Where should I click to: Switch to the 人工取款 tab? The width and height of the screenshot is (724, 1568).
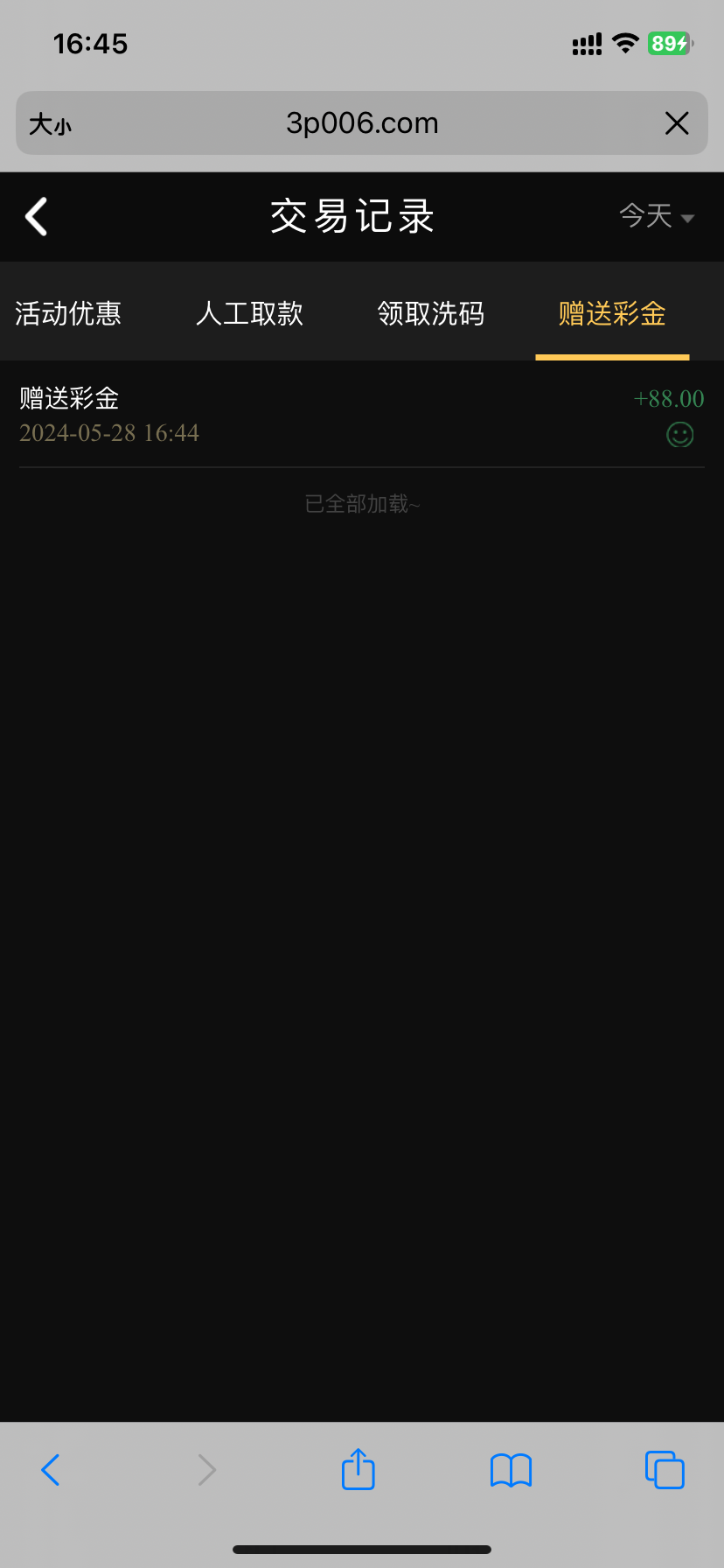[x=249, y=313]
